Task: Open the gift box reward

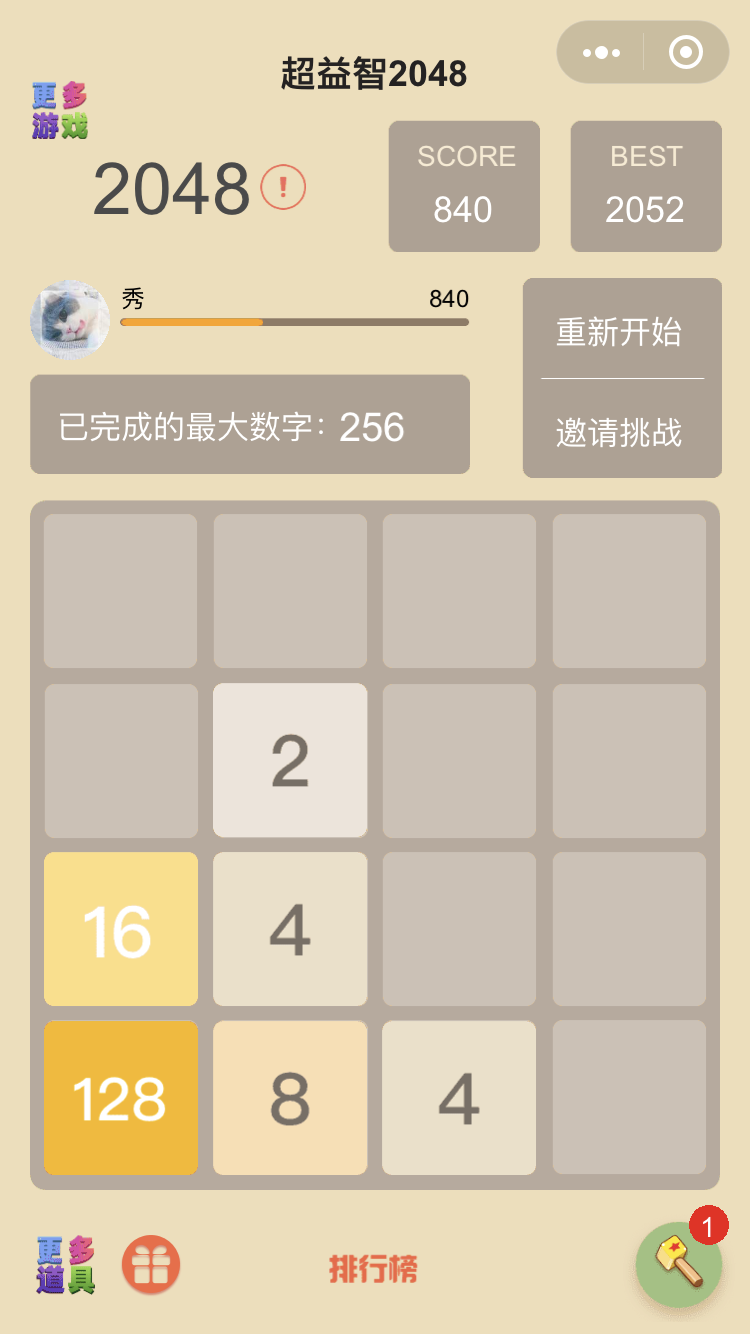Action: (151, 1265)
